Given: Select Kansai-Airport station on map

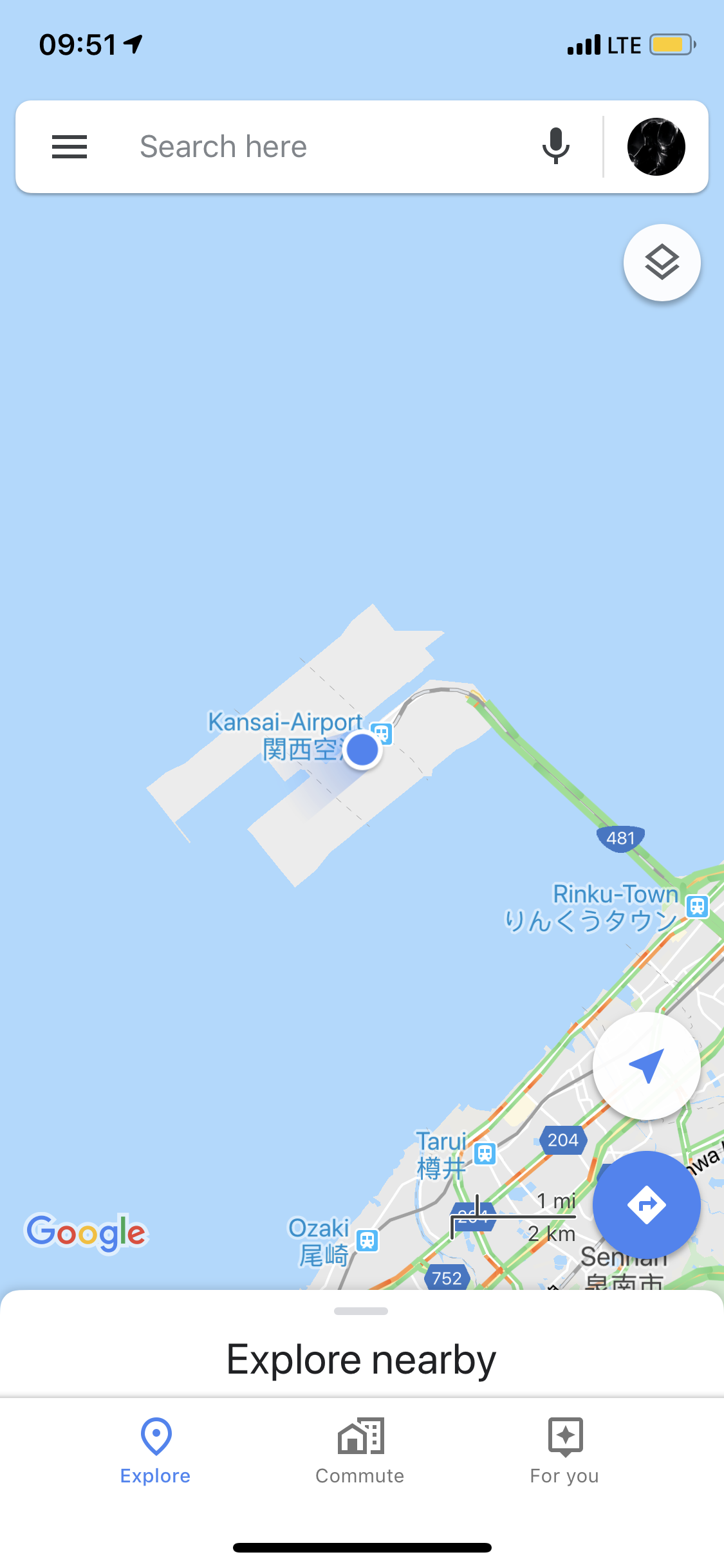Looking at the screenshot, I should pos(383,732).
